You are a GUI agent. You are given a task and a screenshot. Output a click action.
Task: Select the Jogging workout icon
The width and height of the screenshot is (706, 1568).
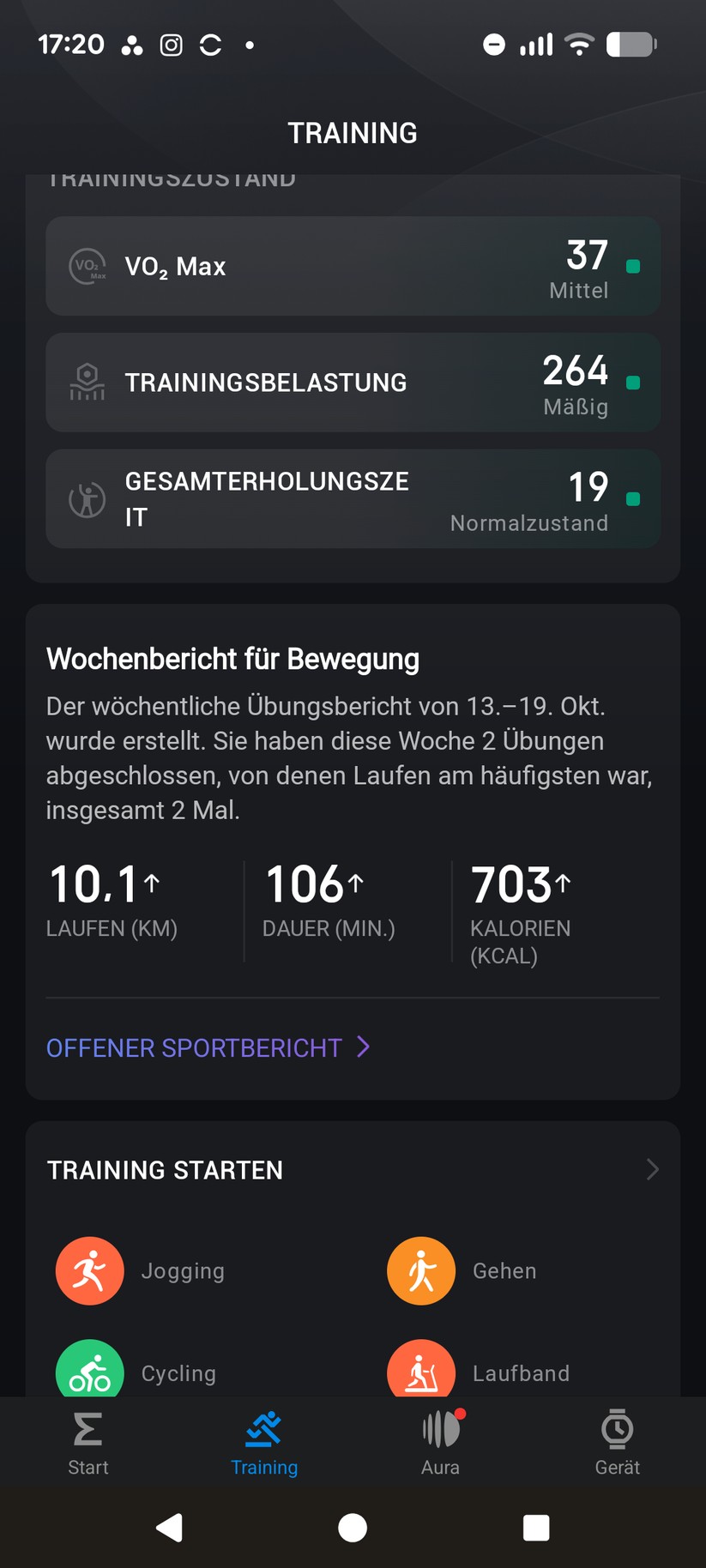click(89, 1270)
